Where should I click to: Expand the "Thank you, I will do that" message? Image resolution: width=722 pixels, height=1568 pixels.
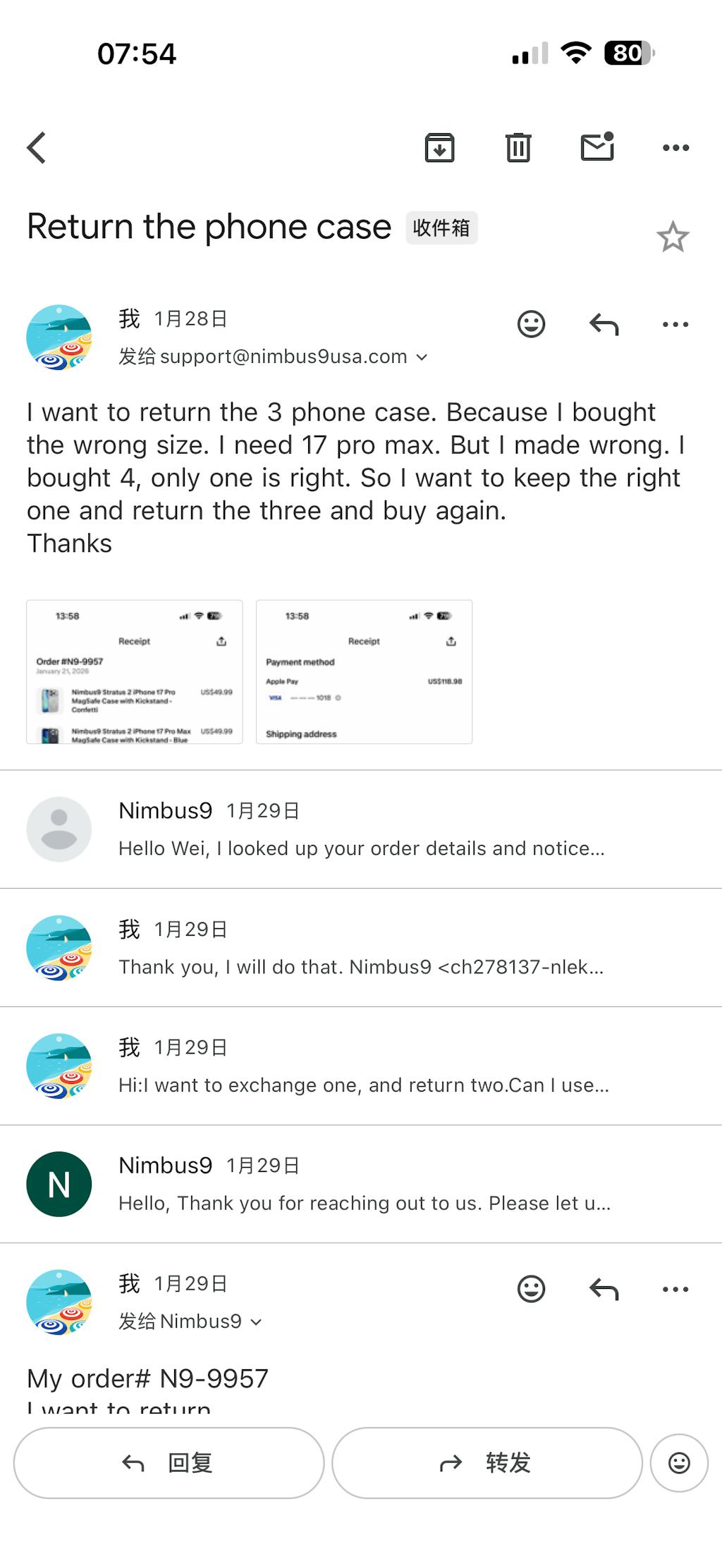361,948
